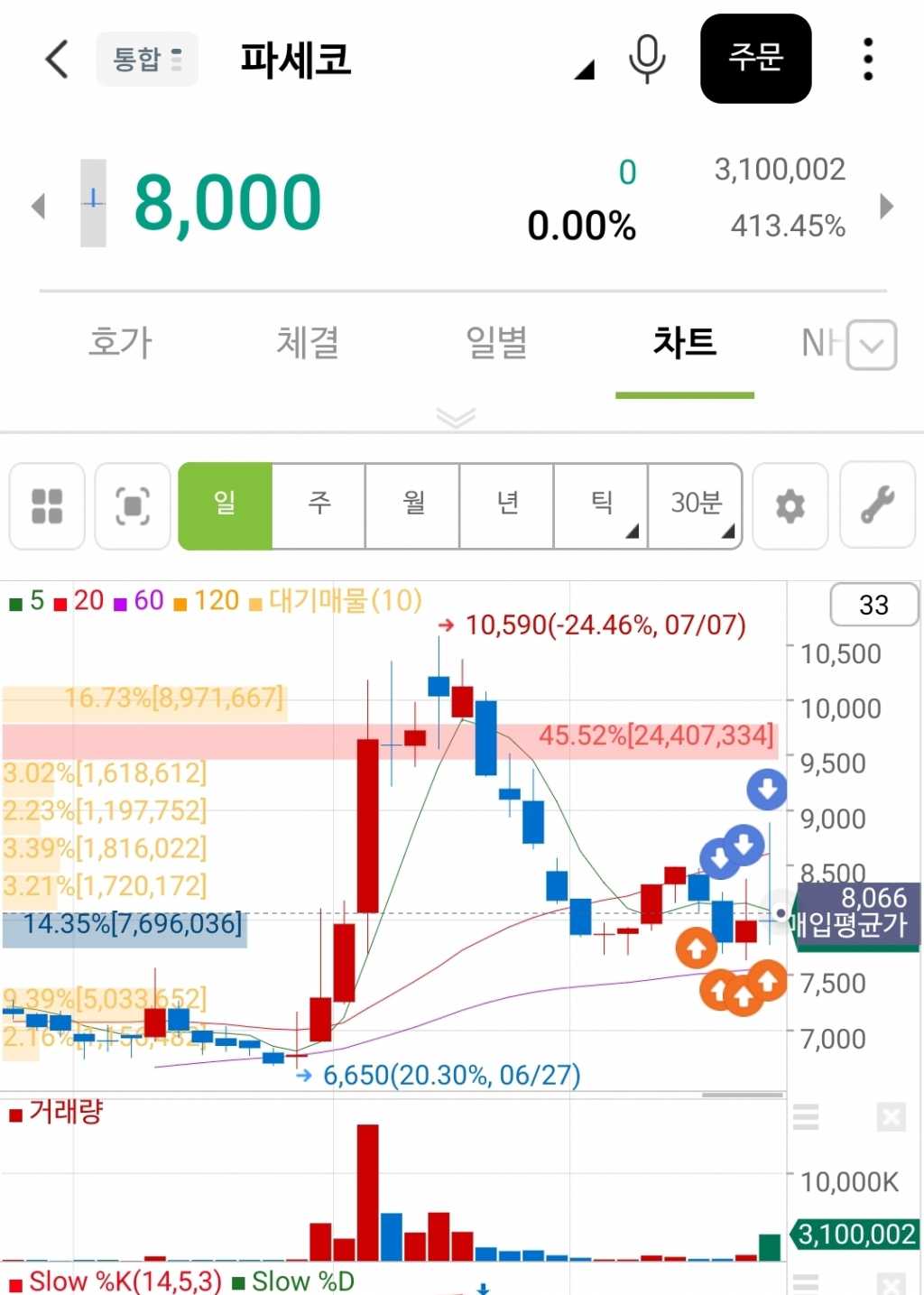The width and height of the screenshot is (924, 1295).
Task: Select the 차트 tab
Action: pyautogui.click(x=685, y=343)
